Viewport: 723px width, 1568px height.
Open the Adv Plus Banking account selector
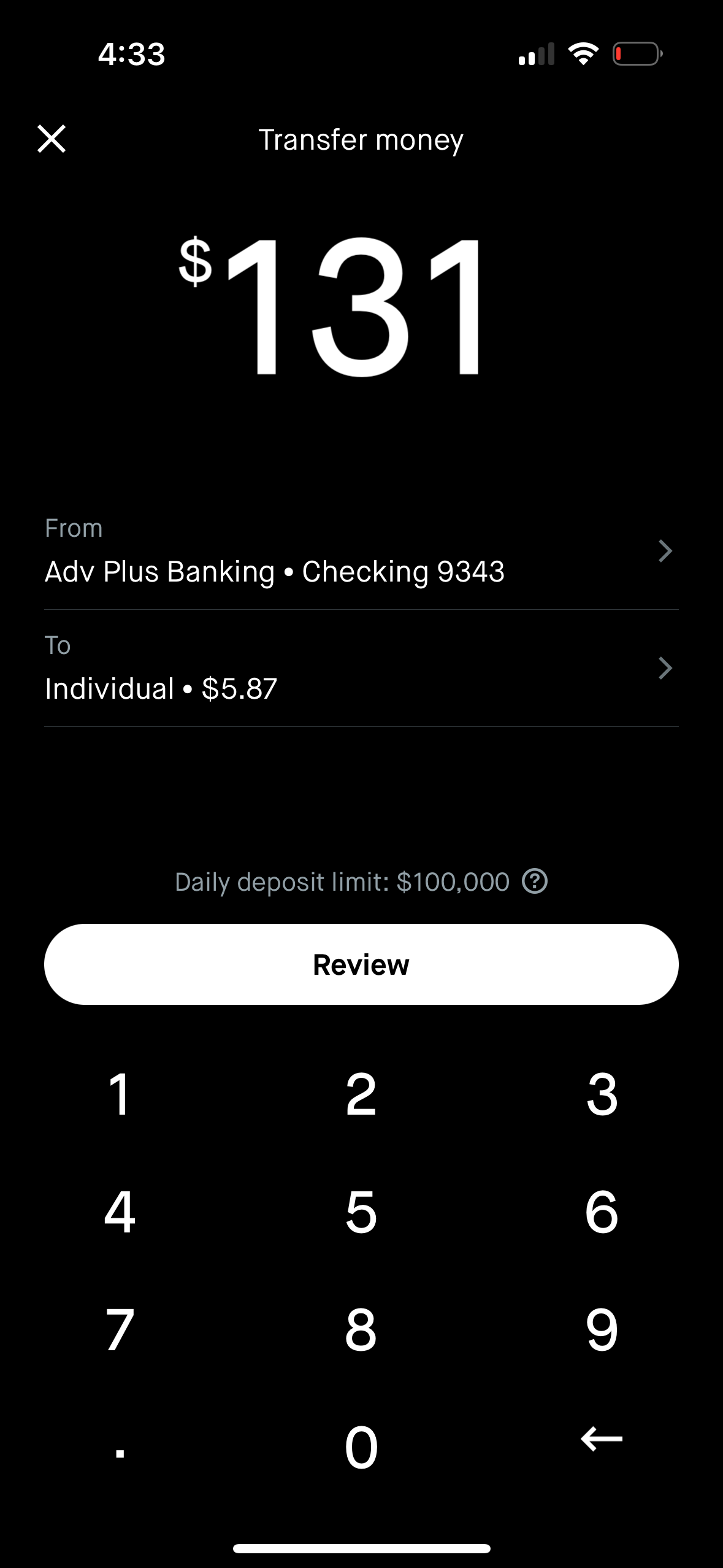pyautogui.click(x=275, y=571)
